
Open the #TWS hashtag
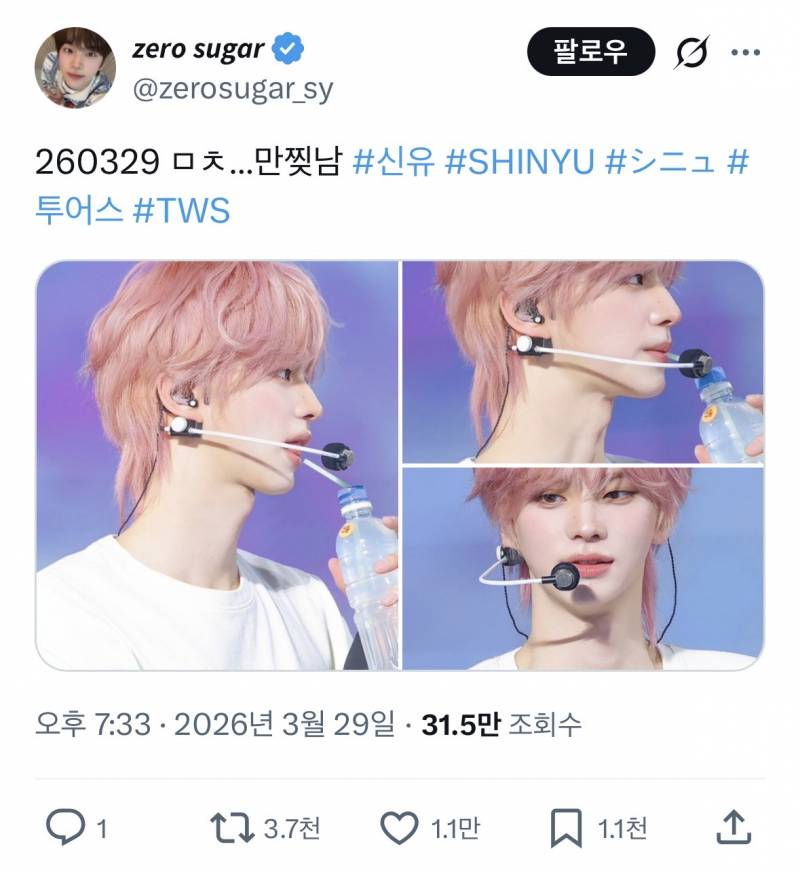tap(181, 211)
